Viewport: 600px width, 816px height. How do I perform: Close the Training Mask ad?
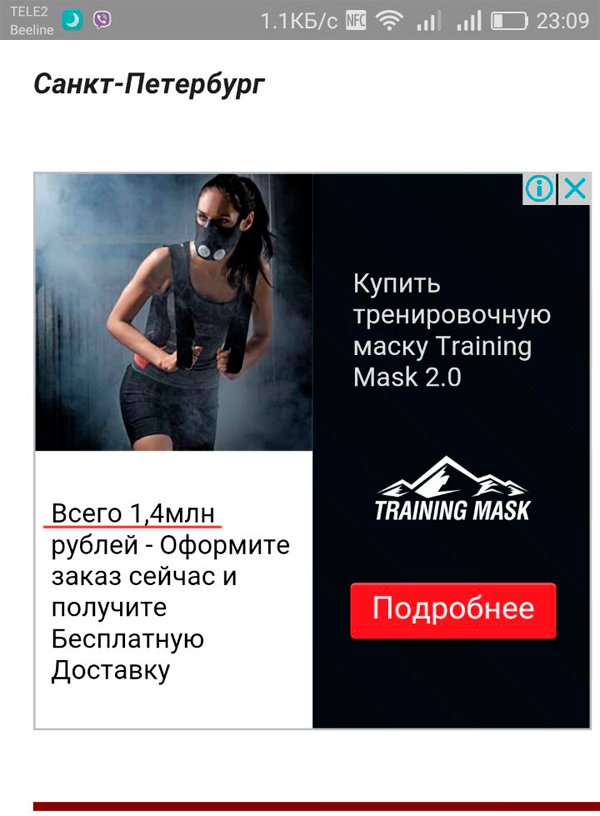(574, 188)
